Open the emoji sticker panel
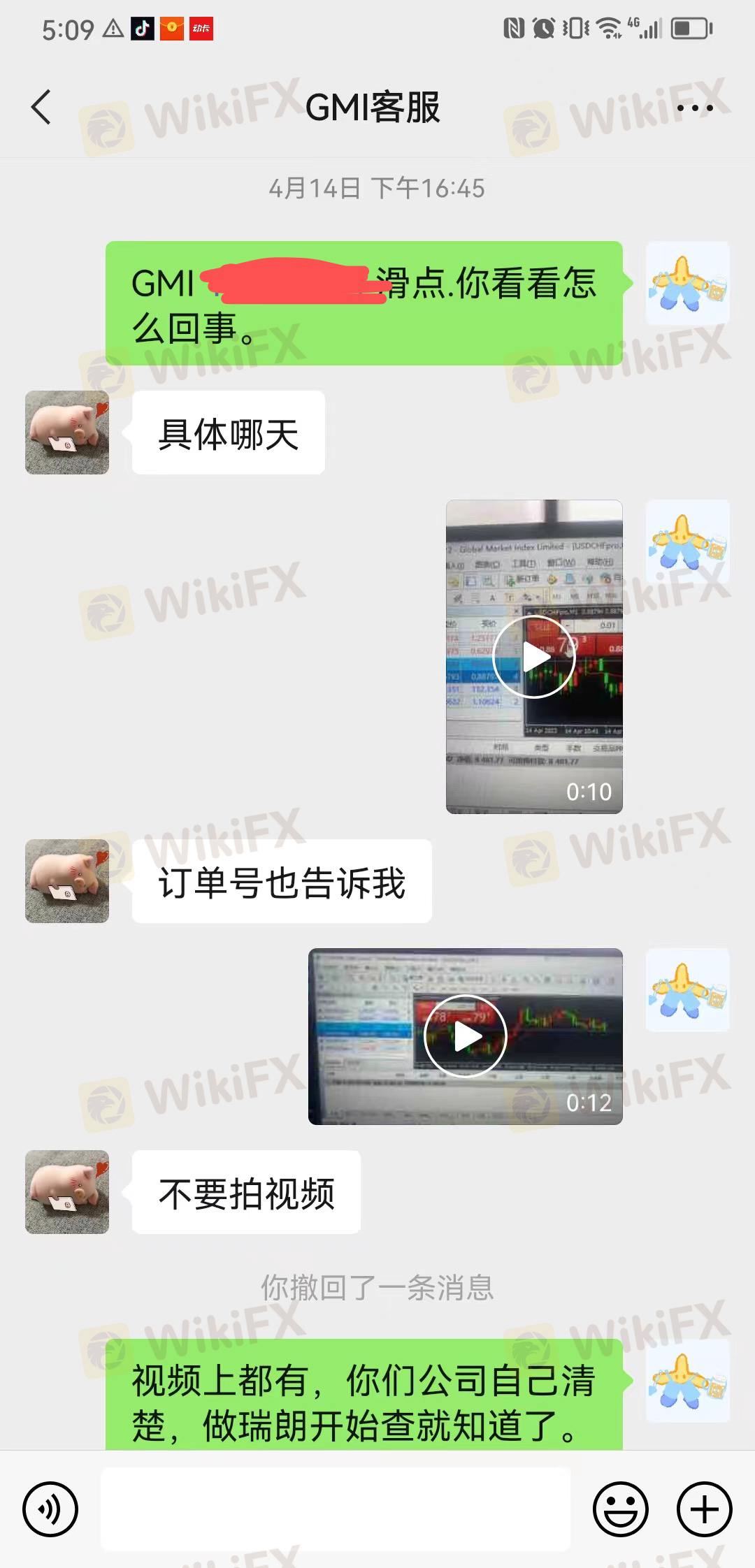Screen dimensions: 755x1568 621,1509
